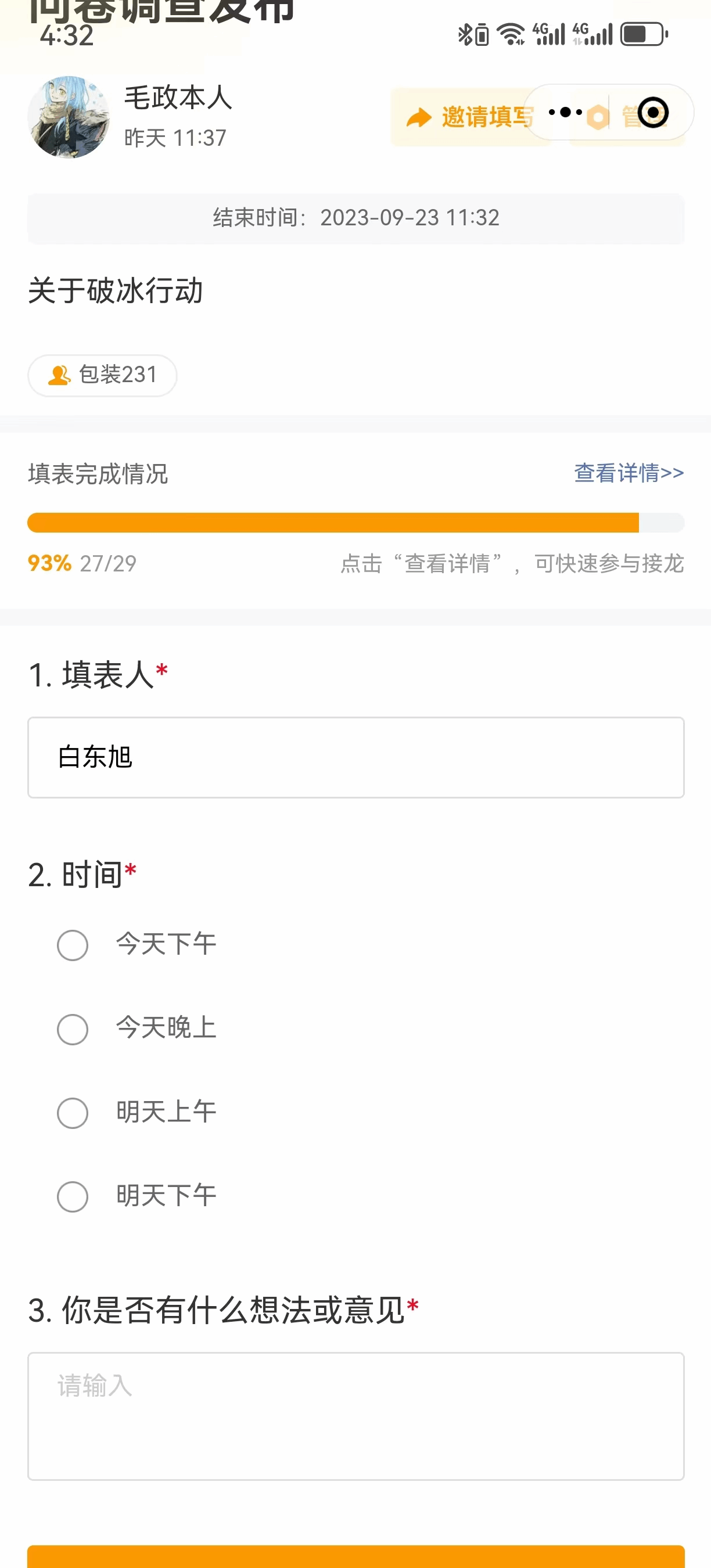This screenshot has width=711, height=1568.
Task: Open 查看详情 completion details link
Action: pos(629,473)
